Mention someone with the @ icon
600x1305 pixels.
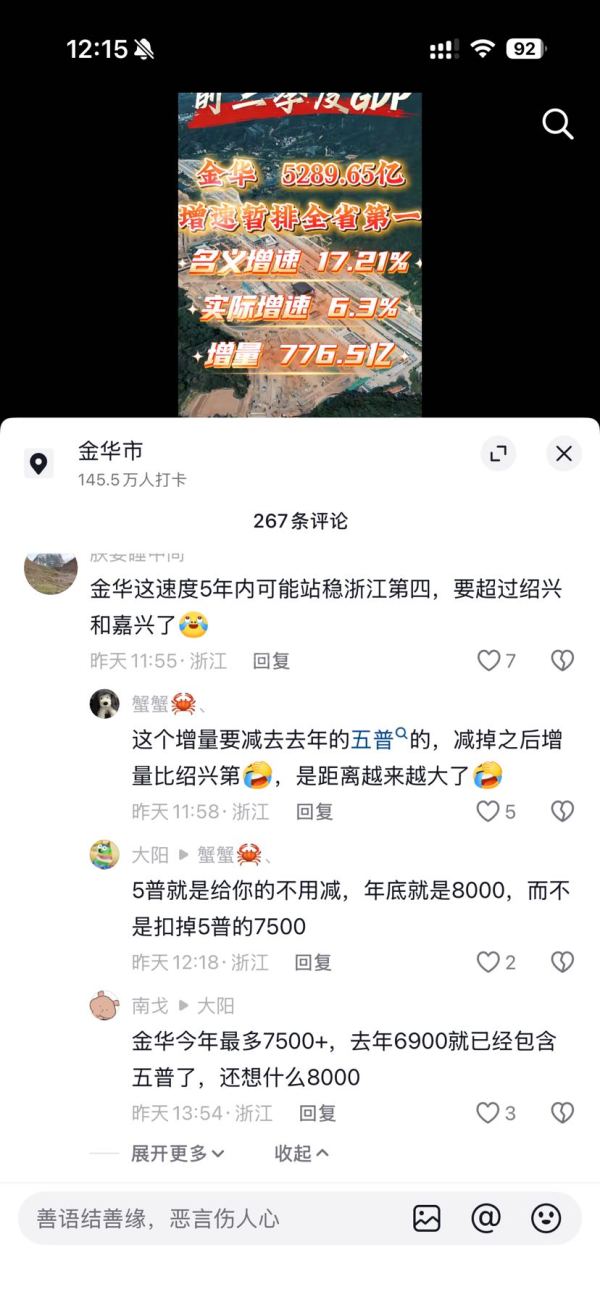[486, 1218]
